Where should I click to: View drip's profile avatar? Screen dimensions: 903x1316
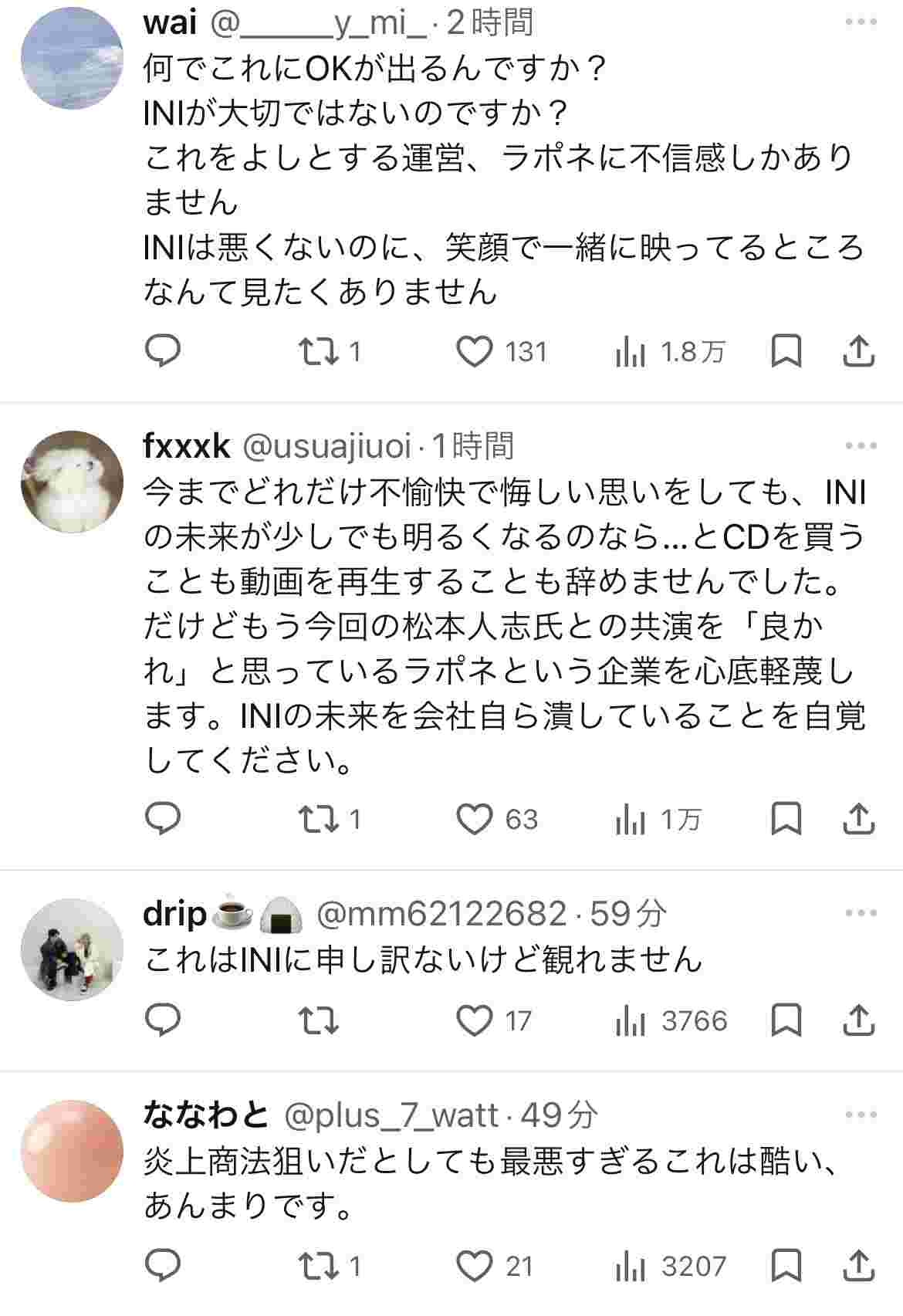(x=72, y=949)
